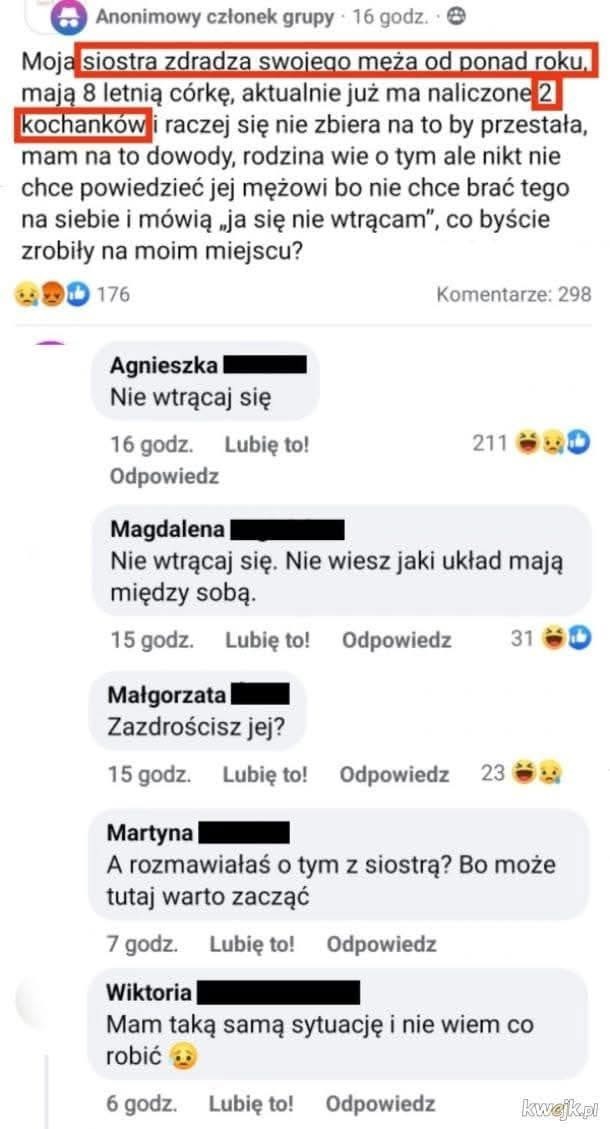Like Martyna's comment
The image size is (610, 1129).
point(252,943)
